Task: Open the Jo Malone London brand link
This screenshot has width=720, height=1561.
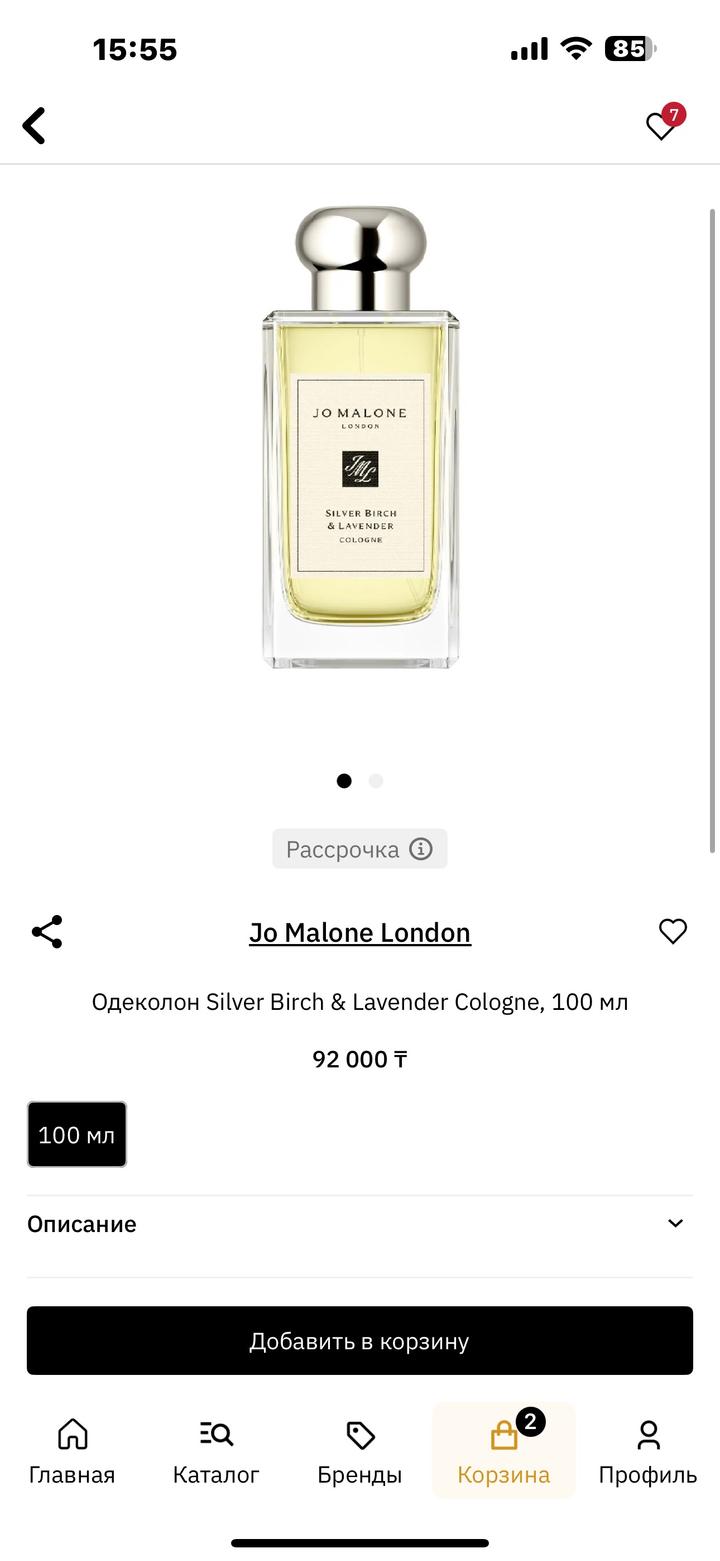Action: pos(360,932)
